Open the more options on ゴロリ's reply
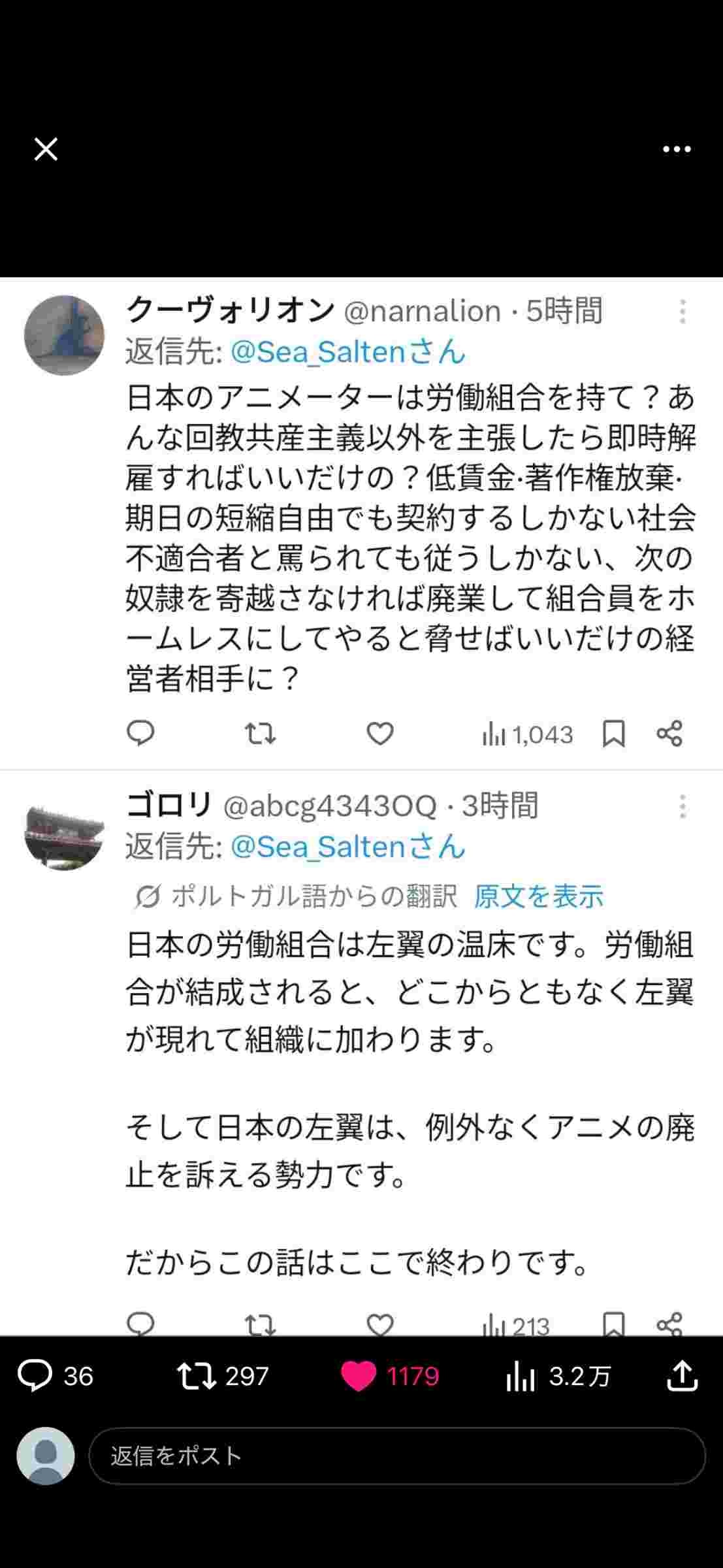Viewport: 723px width, 1568px height. click(683, 807)
